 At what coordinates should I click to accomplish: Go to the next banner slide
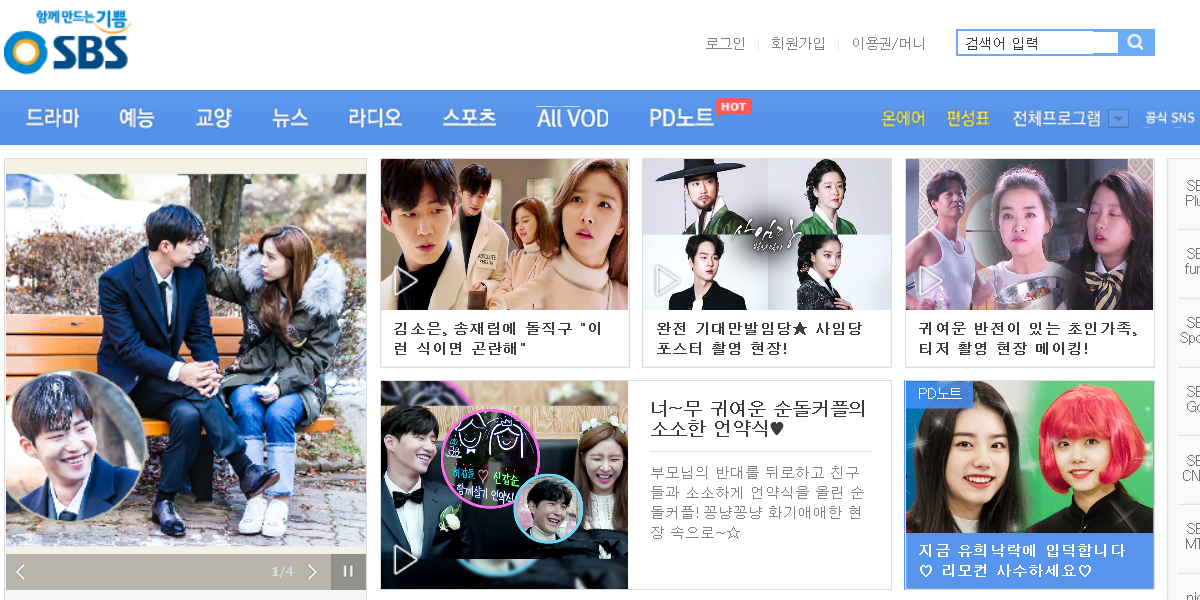312,571
